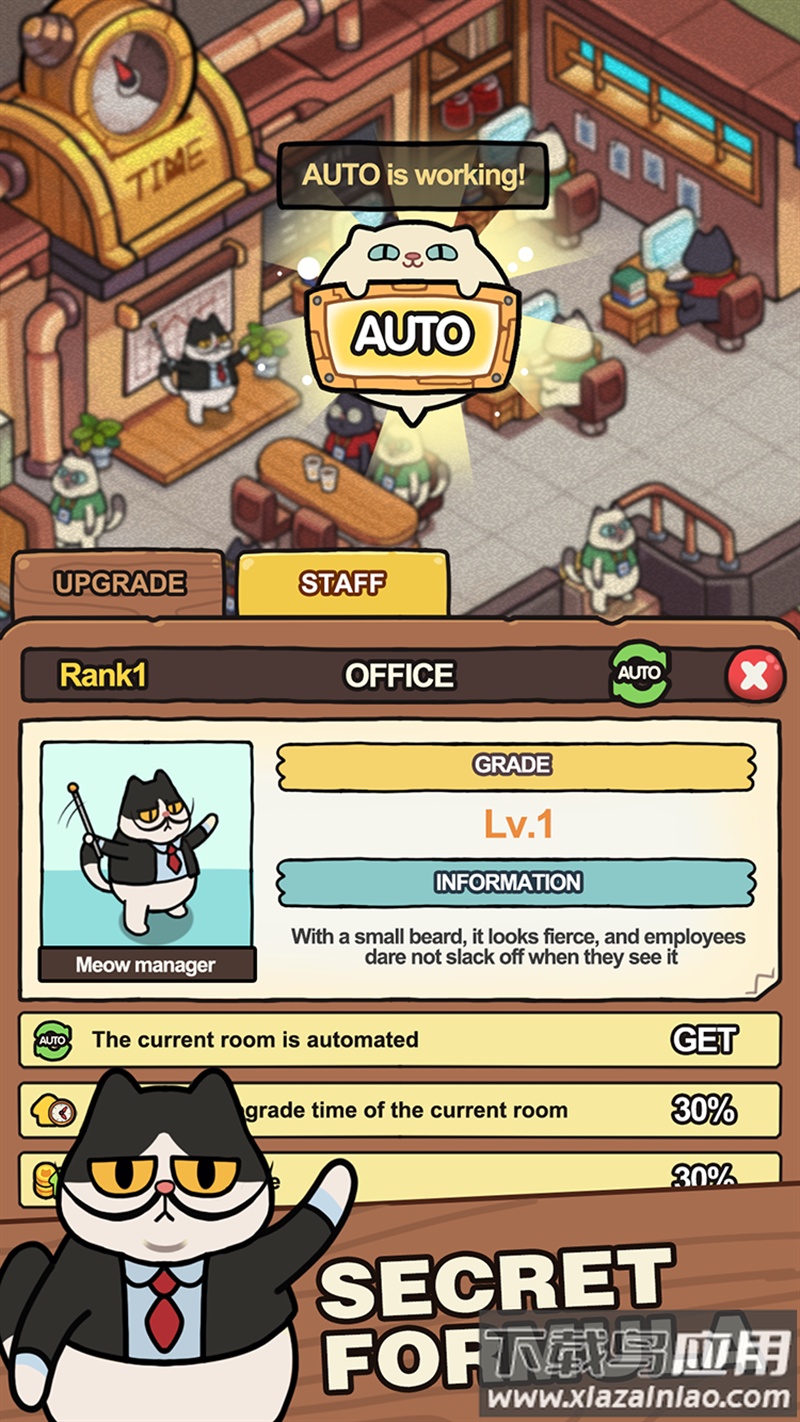Screen dimensions: 800x1422
Task: Click the AUTO is working speech bubble
Action: tap(413, 175)
